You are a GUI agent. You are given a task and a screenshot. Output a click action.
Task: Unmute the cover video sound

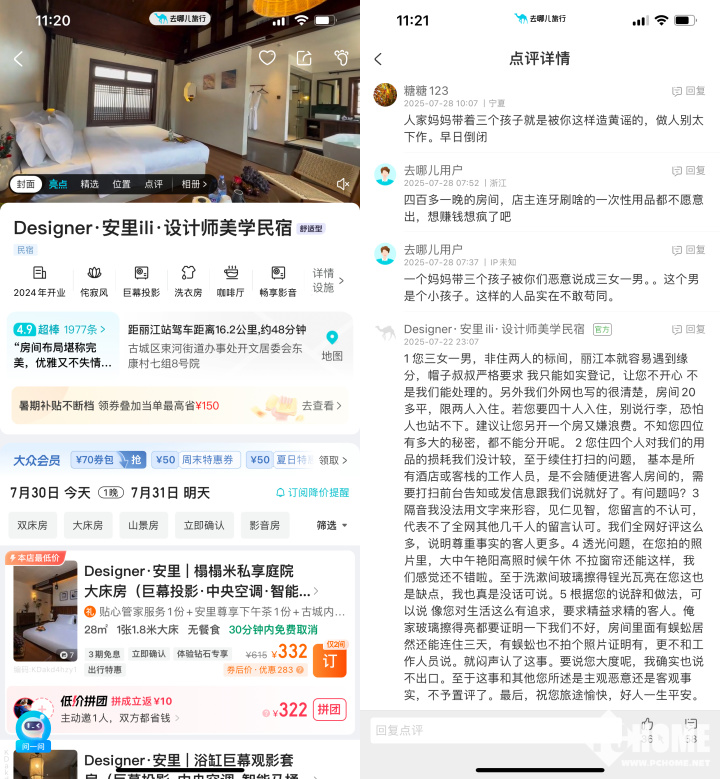(x=343, y=184)
